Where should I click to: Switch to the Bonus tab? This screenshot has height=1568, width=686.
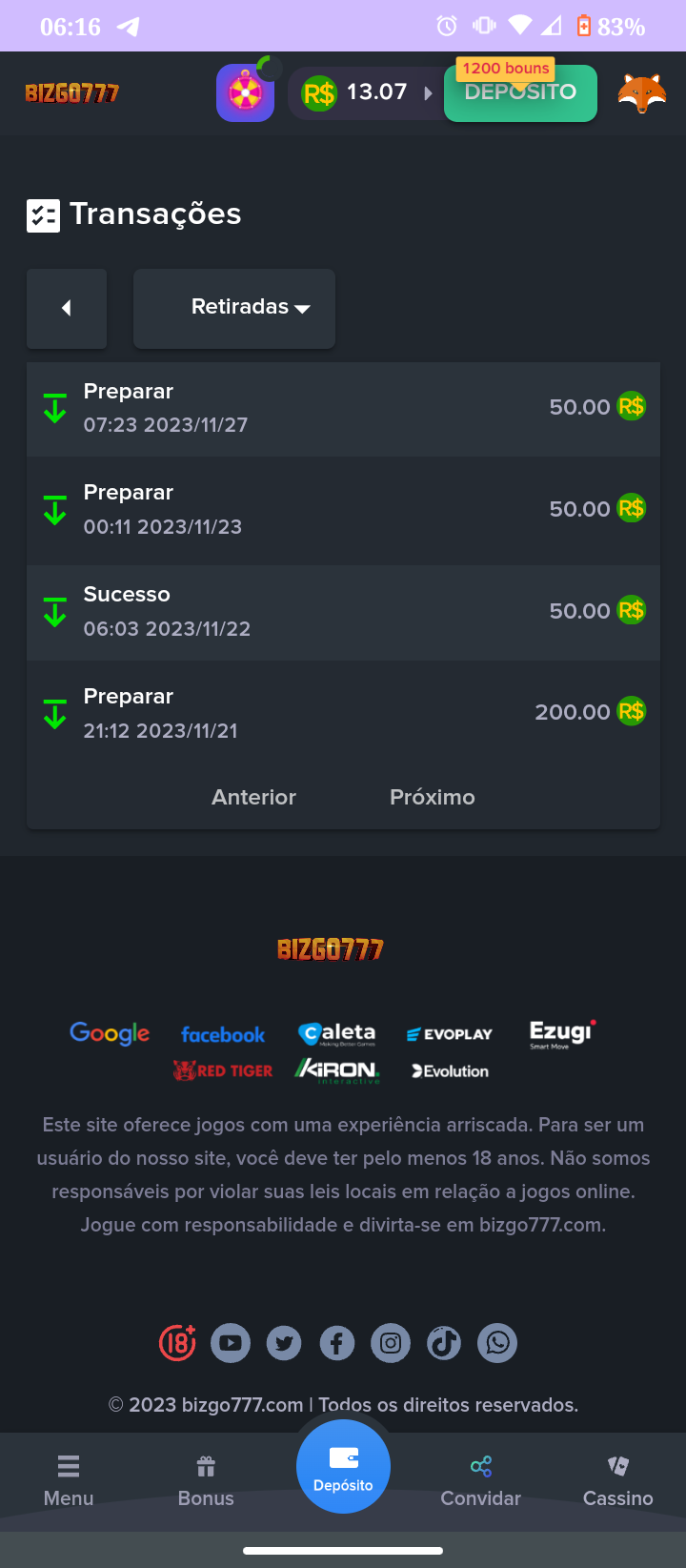pyautogui.click(x=206, y=1480)
